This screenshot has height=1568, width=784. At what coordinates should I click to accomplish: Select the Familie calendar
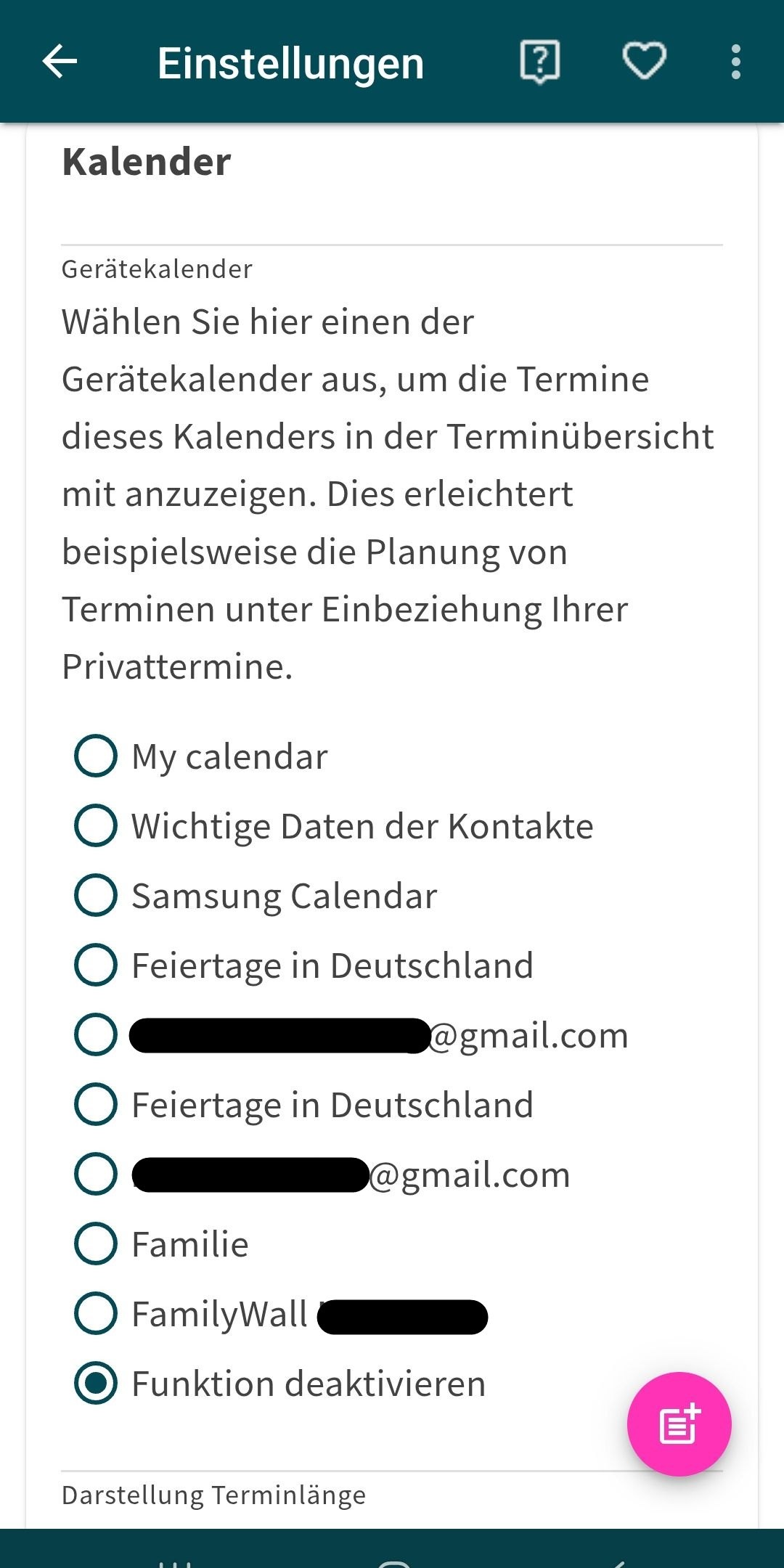[96, 1244]
